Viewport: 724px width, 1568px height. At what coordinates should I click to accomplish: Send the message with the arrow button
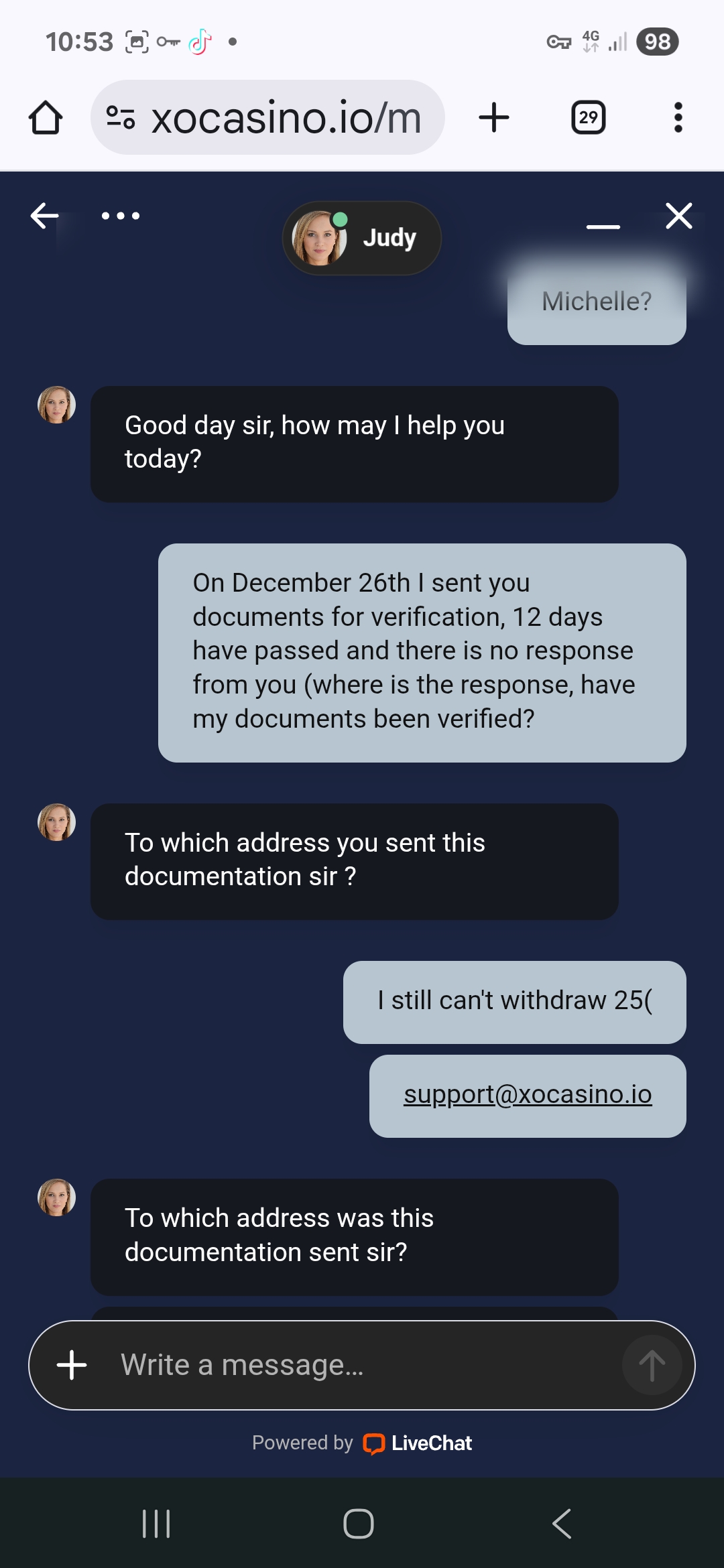point(652,1365)
